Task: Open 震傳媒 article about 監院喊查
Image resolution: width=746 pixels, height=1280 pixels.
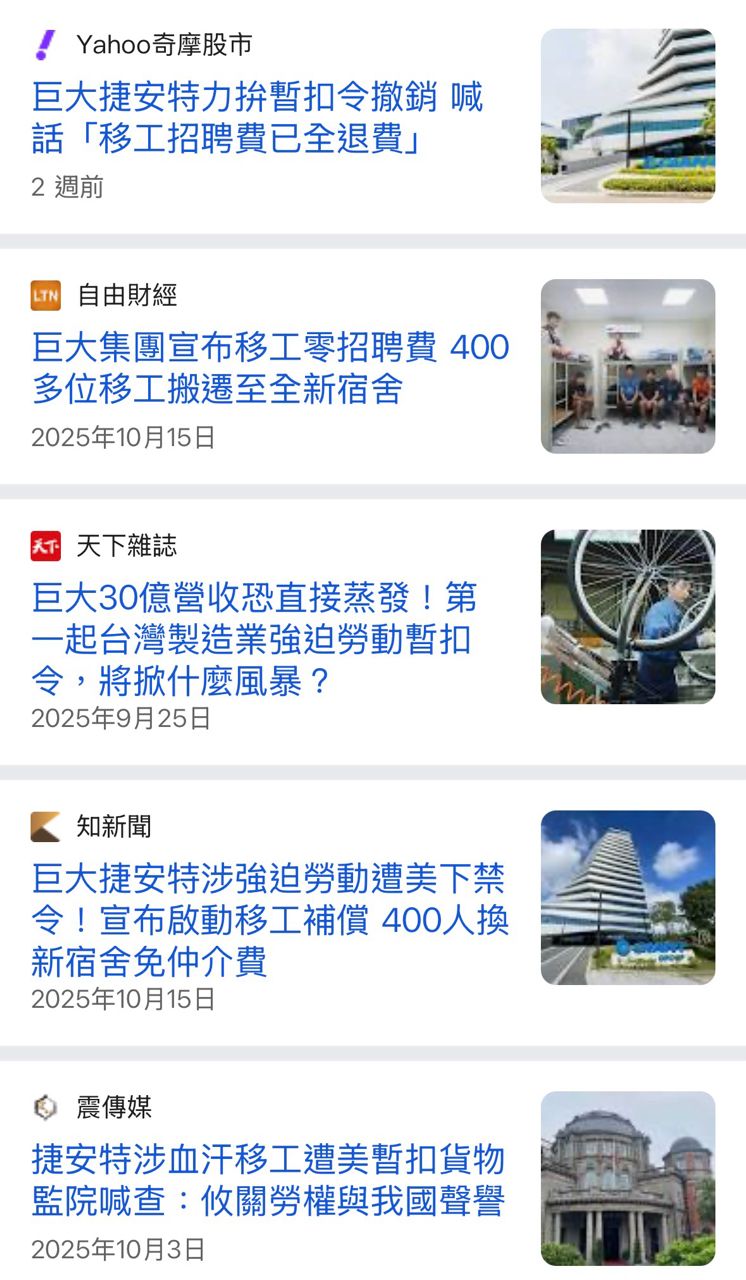Action: click(268, 1181)
